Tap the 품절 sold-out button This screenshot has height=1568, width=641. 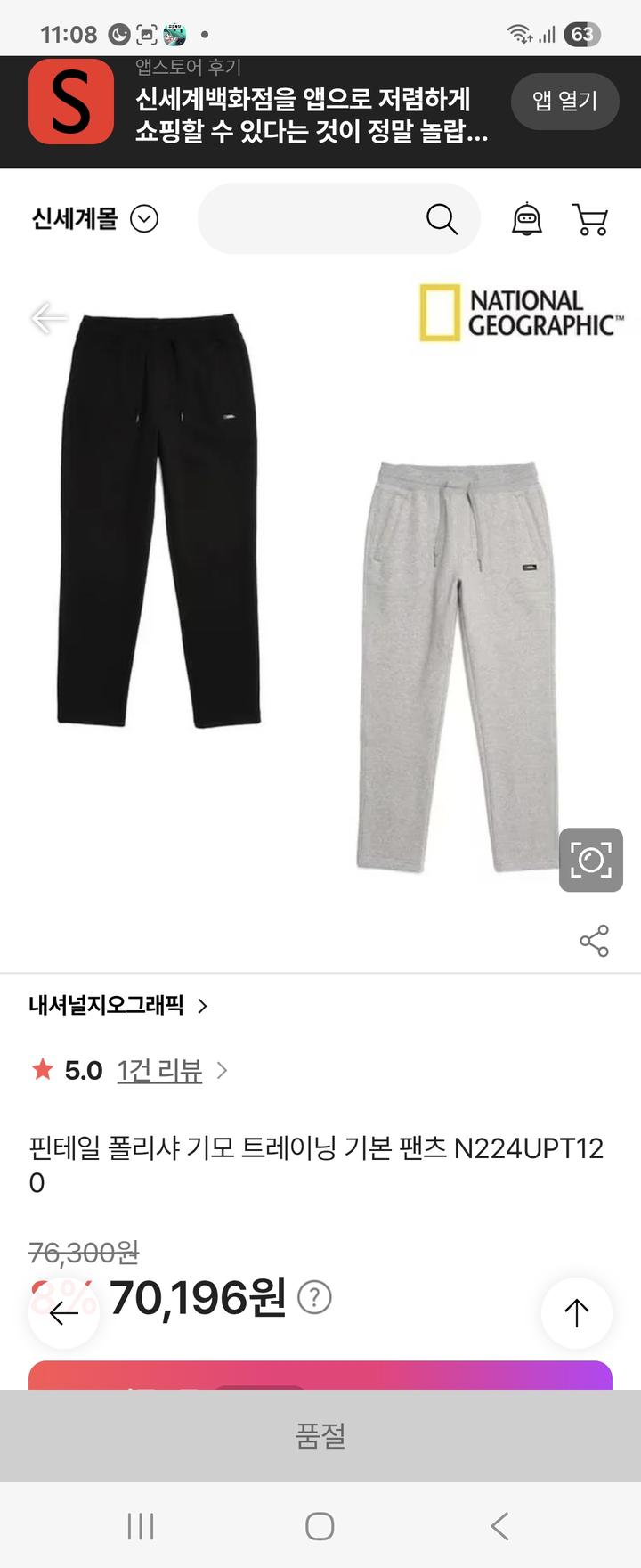[x=320, y=1435]
